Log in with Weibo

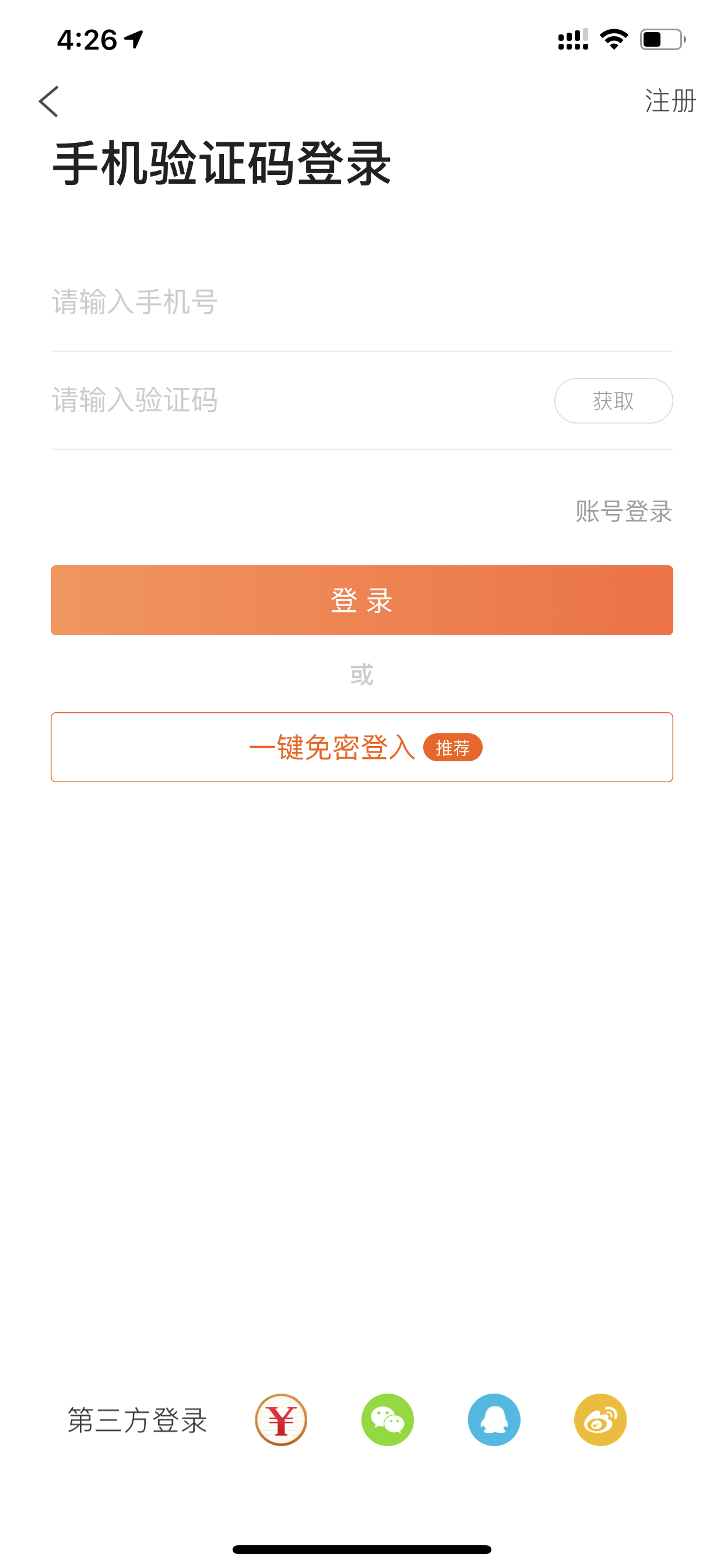pyautogui.click(x=600, y=1419)
